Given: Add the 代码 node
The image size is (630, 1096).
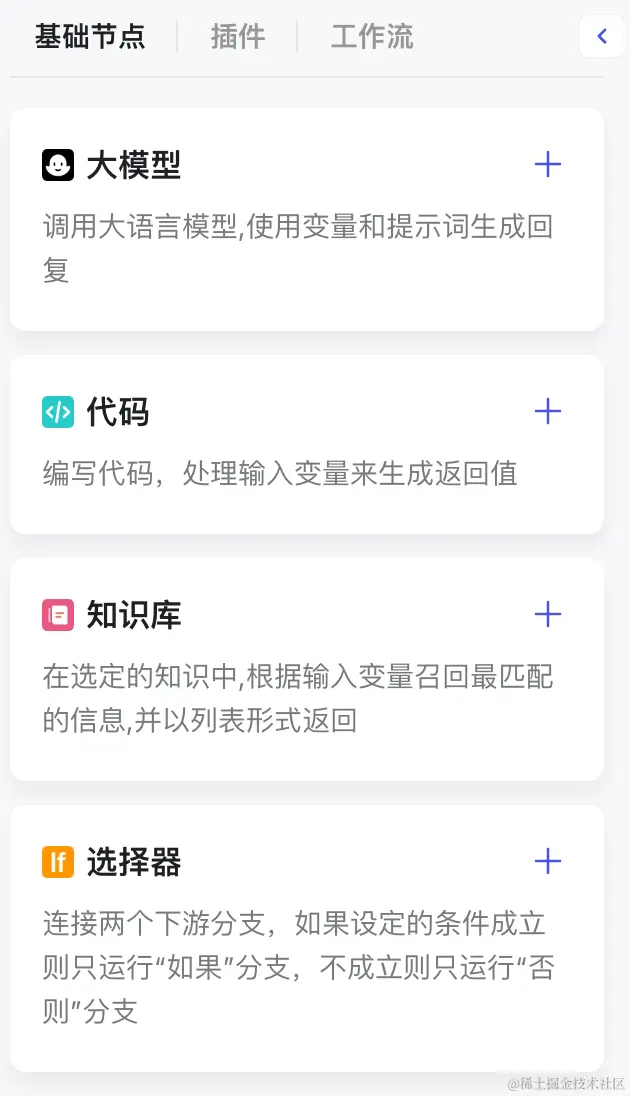Looking at the screenshot, I should [548, 411].
